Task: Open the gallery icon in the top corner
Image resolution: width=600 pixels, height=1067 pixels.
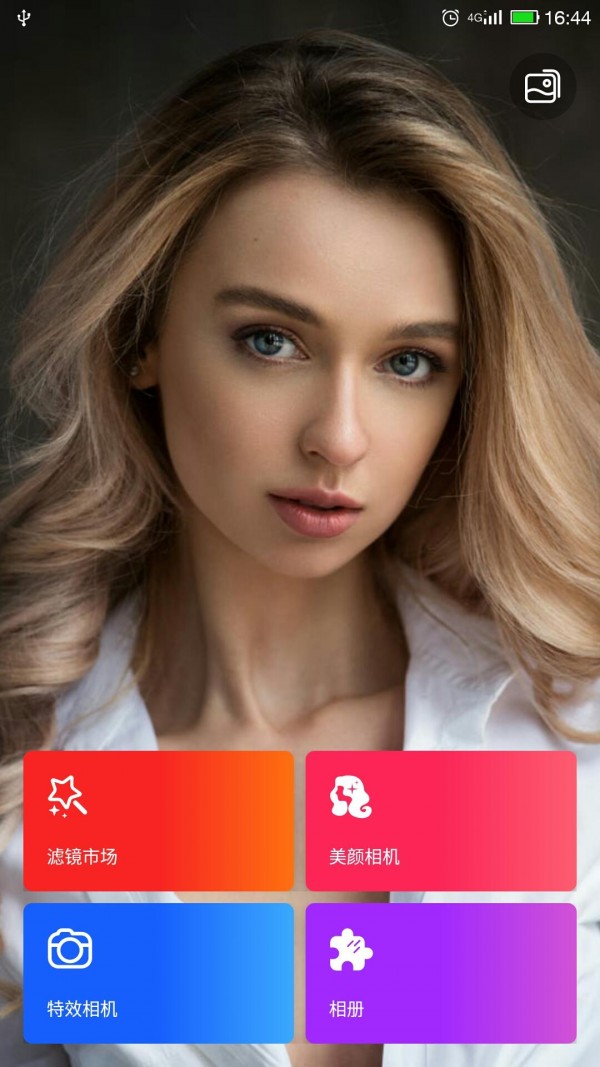Action: point(543,86)
